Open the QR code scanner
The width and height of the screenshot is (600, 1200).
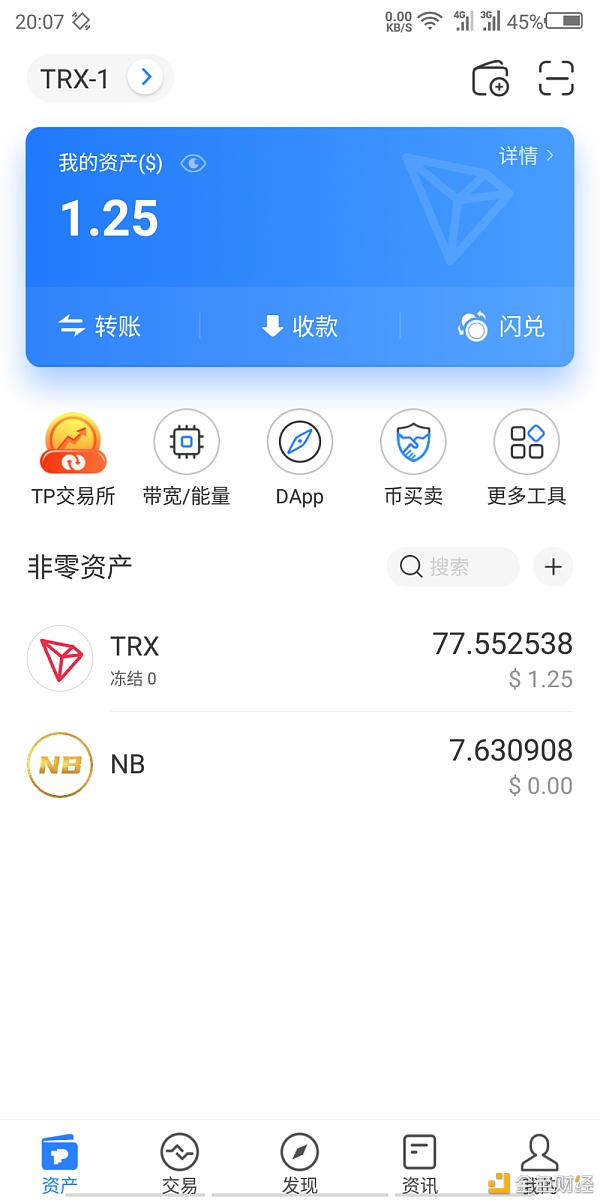(x=556, y=78)
